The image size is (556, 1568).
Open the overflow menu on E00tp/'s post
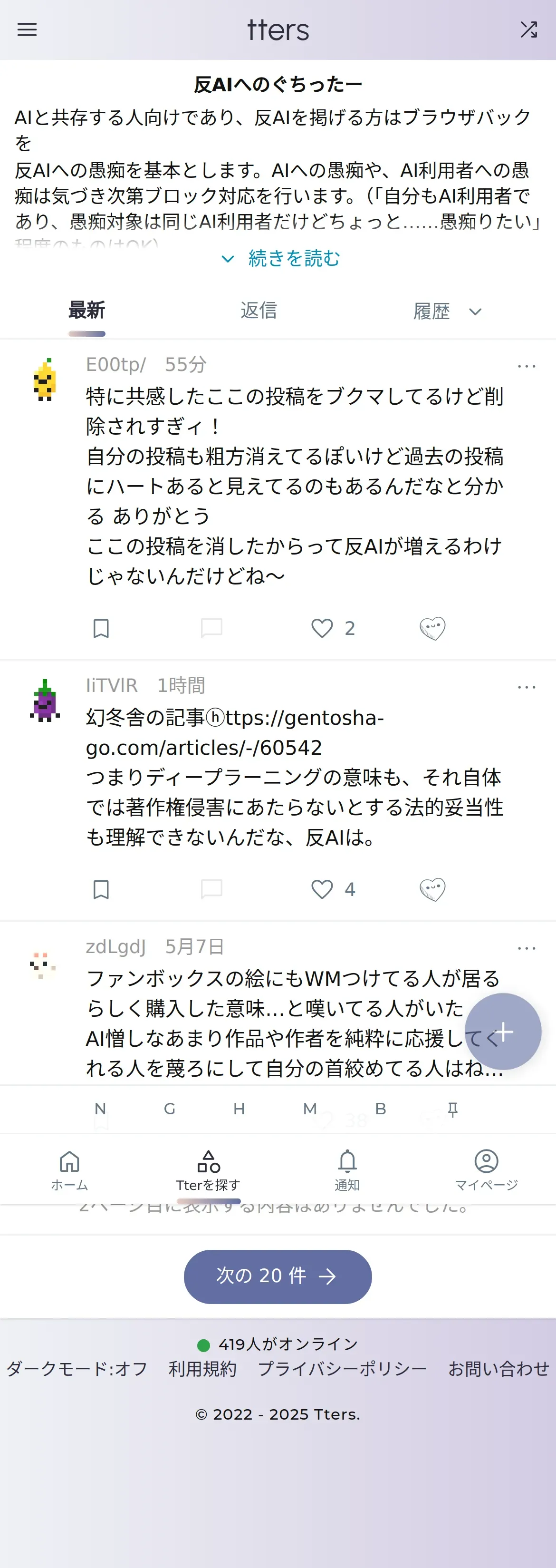click(526, 366)
